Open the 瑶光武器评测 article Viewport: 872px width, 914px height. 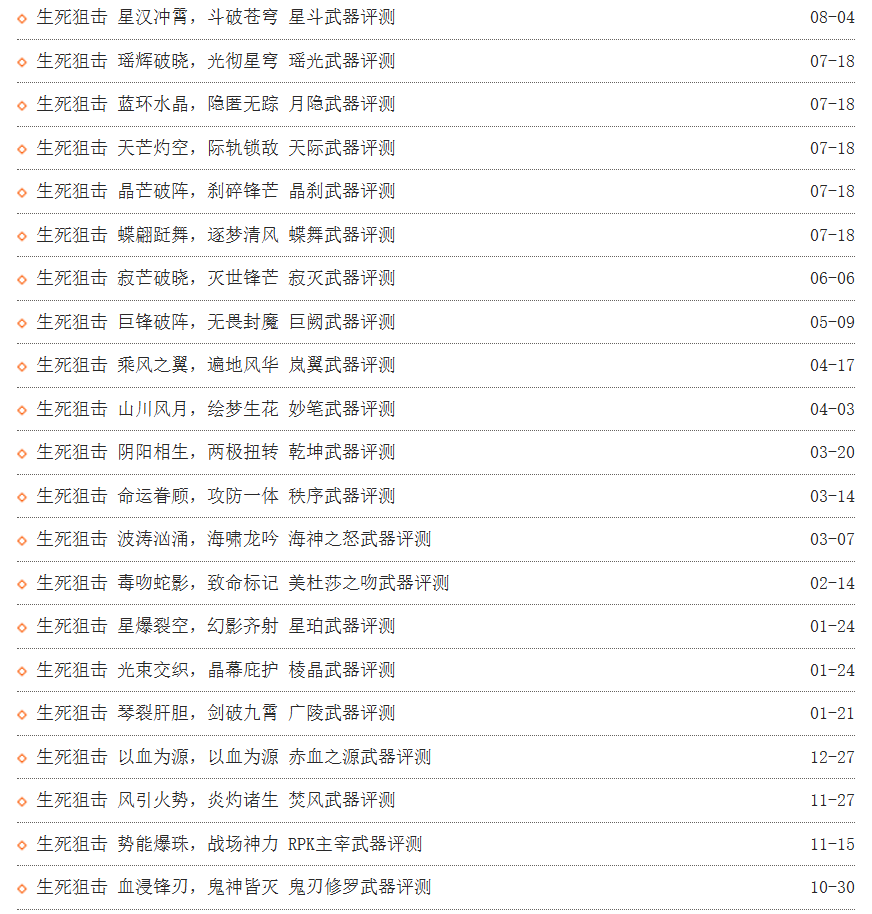tap(215, 61)
